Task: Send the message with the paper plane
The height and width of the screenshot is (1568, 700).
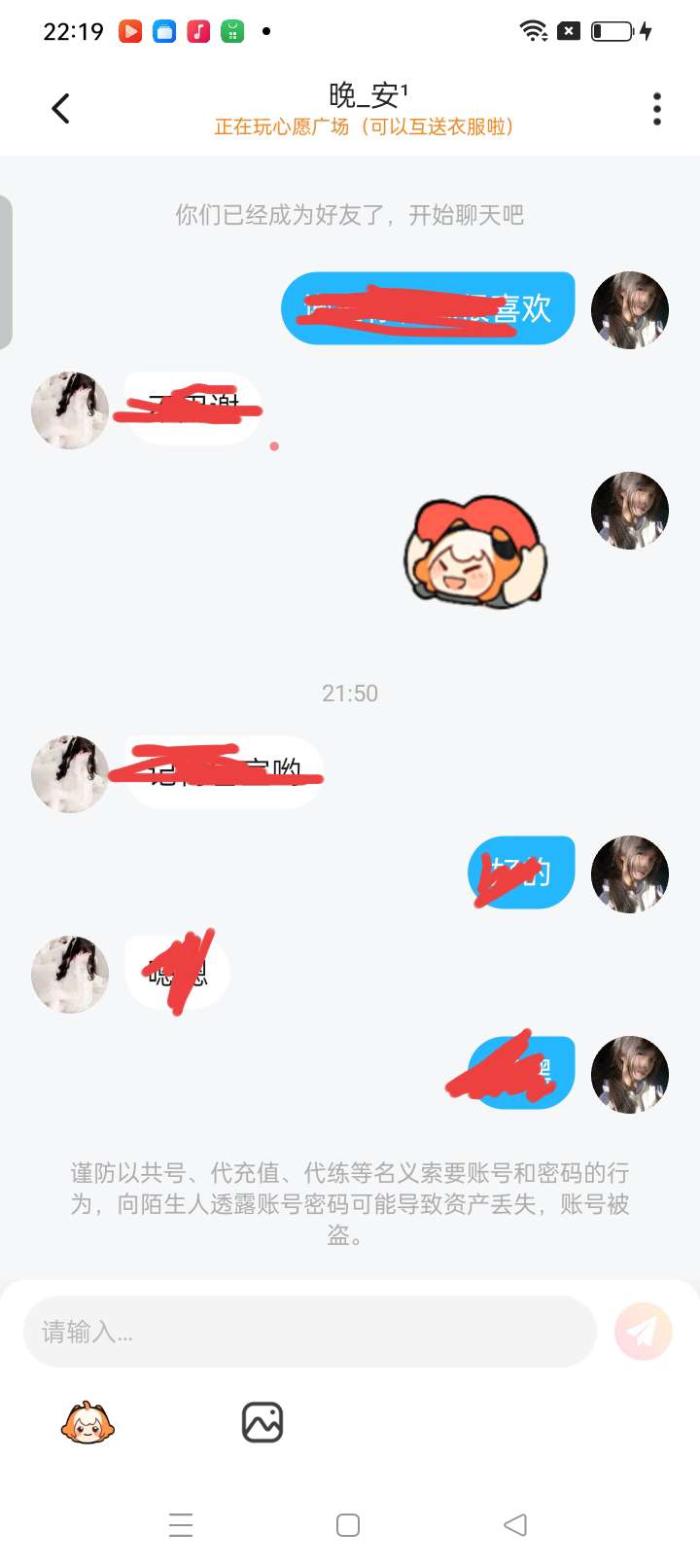Action: click(643, 1331)
